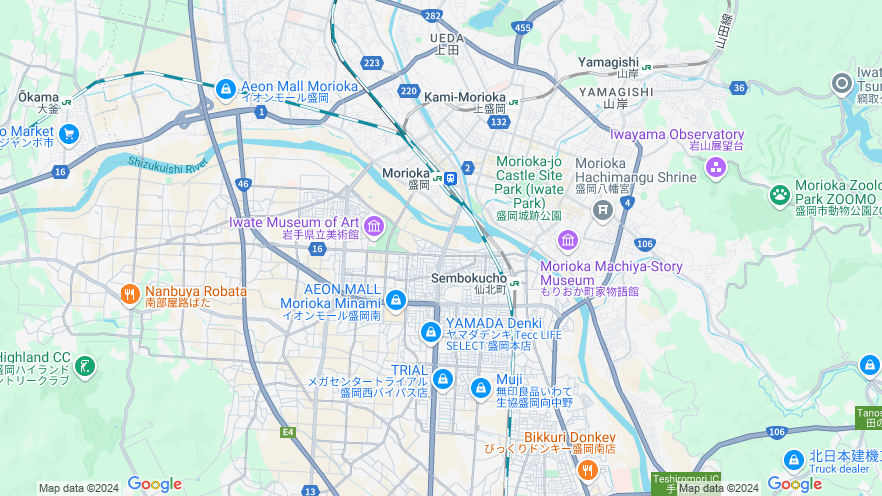The image size is (882, 496).
Task: Open the Kami-Morioka station marker
Action: [x=513, y=102]
